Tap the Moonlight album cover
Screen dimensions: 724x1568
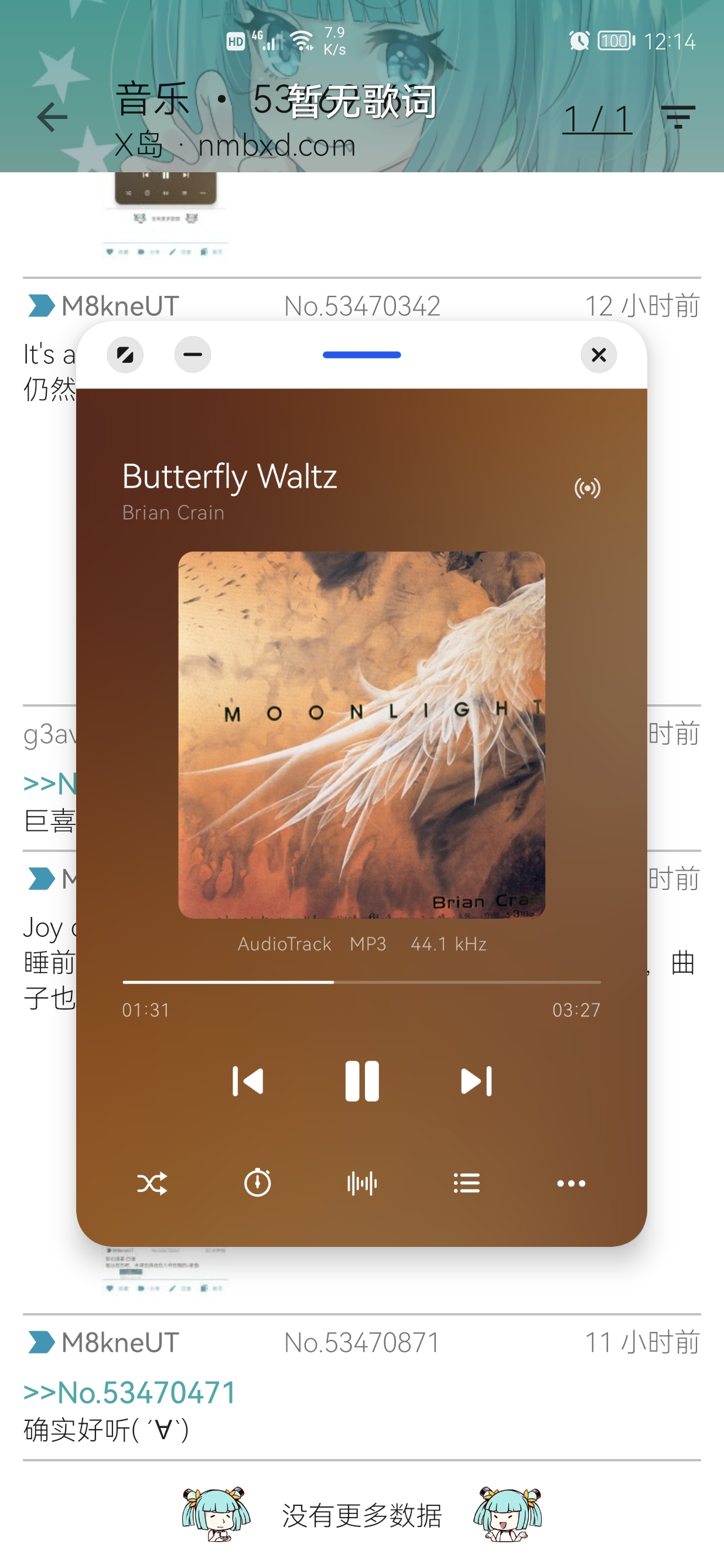(361, 735)
